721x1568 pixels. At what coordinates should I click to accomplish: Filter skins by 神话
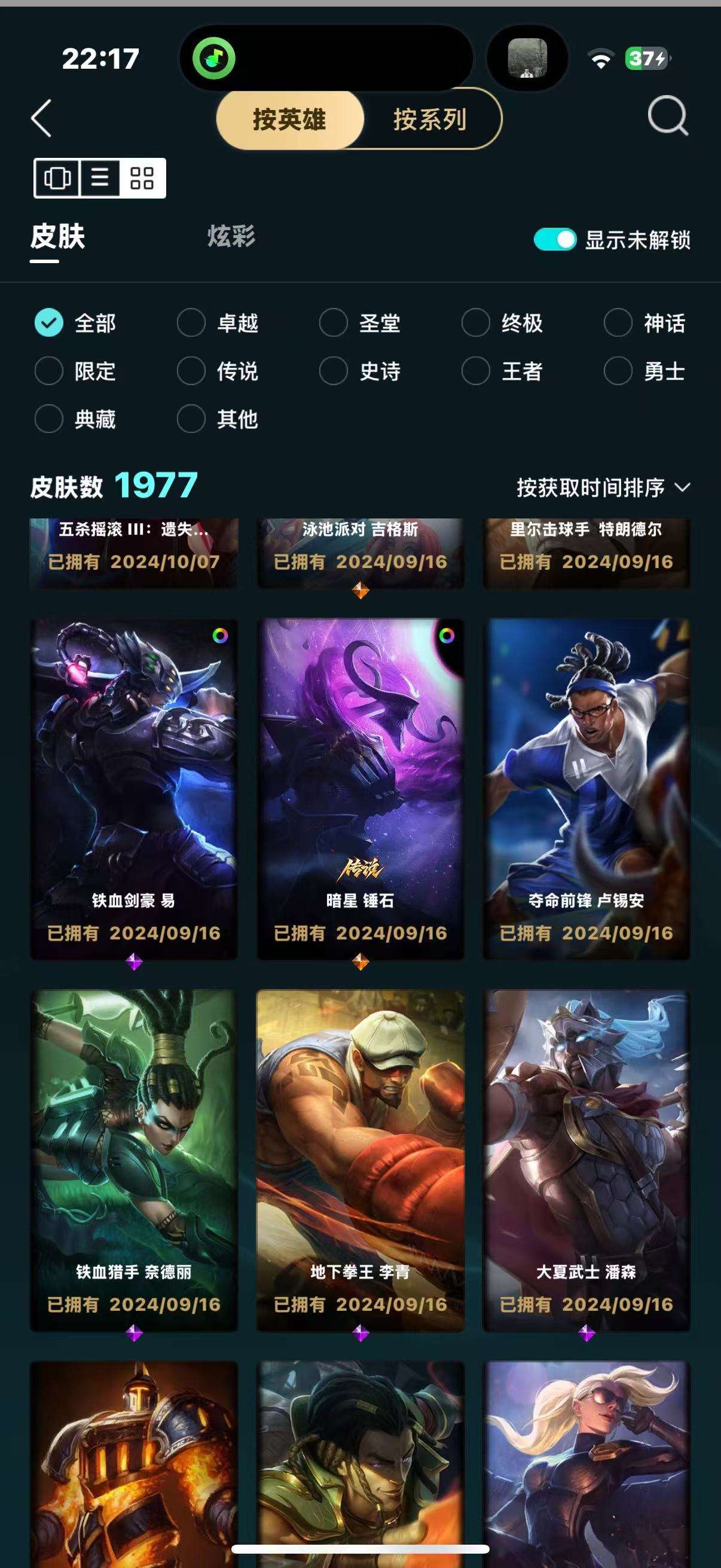[x=645, y=322]
